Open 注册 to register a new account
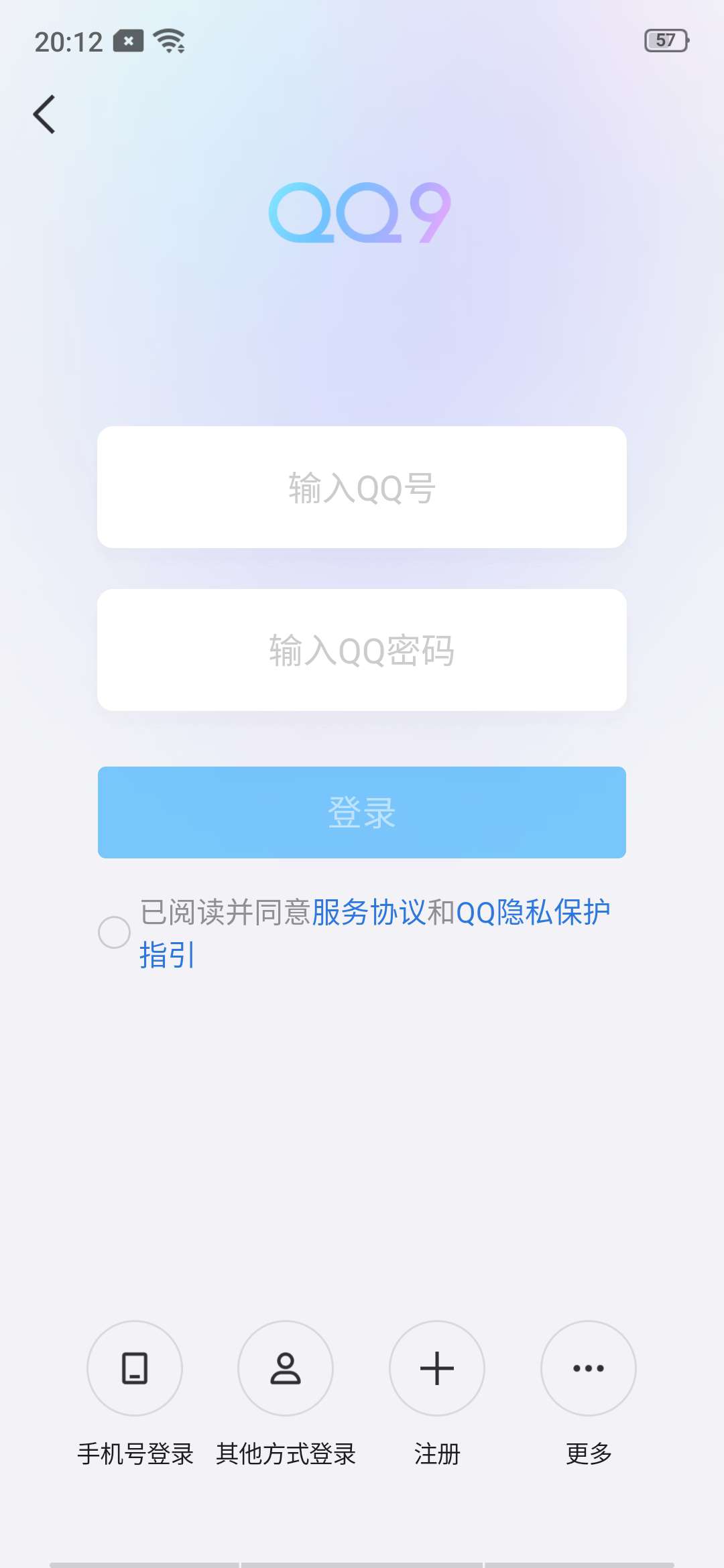This screenshot has height=1568, width=724. click(x=437, y=1368)
